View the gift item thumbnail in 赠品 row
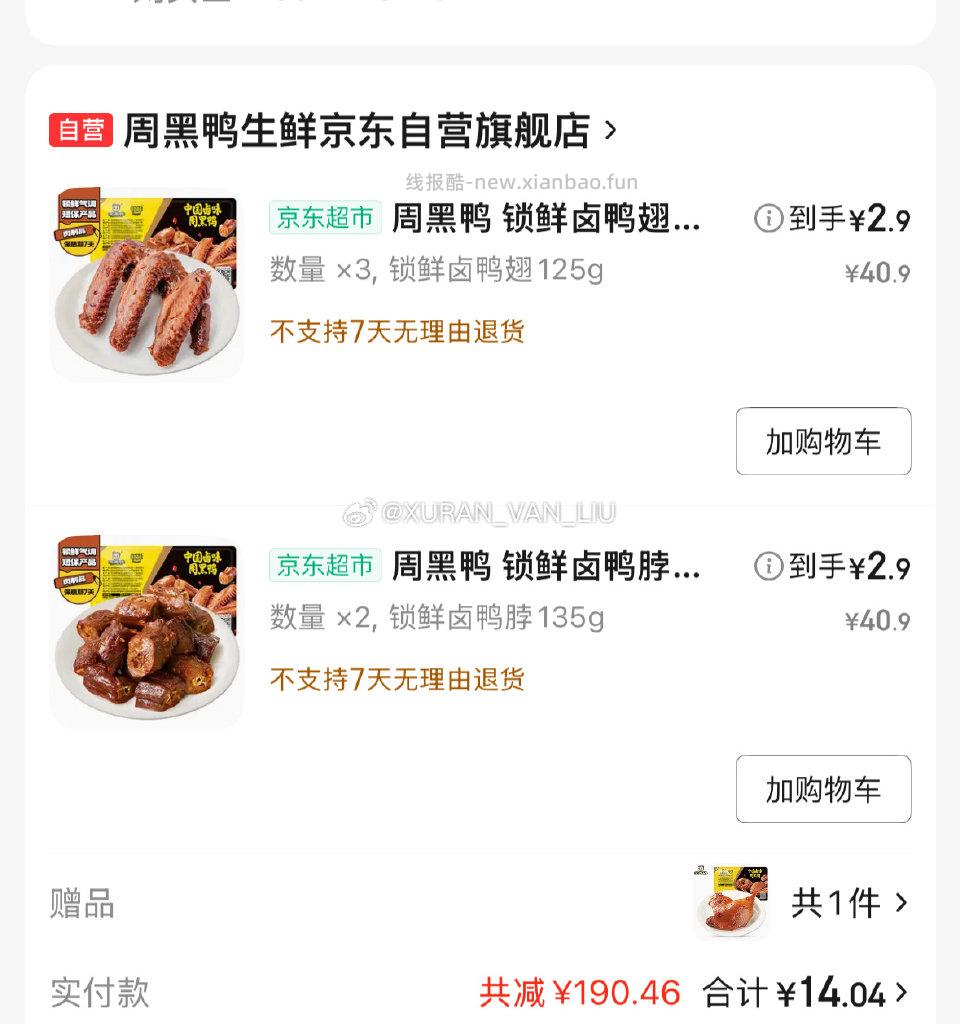Viewport: 960px width, 1024px height. pyautogui.click(x=730, y=901)
